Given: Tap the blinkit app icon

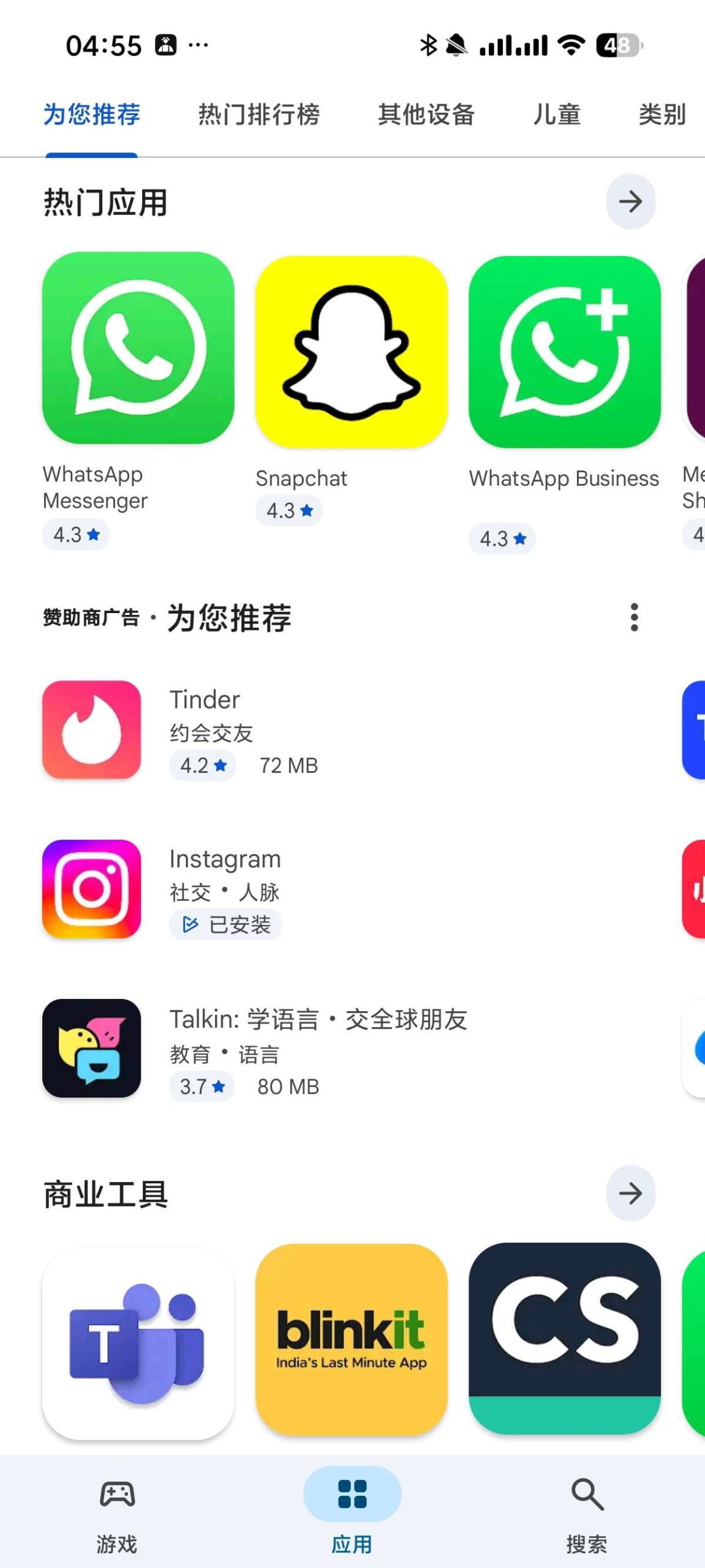Looking at the screenshot, I should pos(350,1350).
